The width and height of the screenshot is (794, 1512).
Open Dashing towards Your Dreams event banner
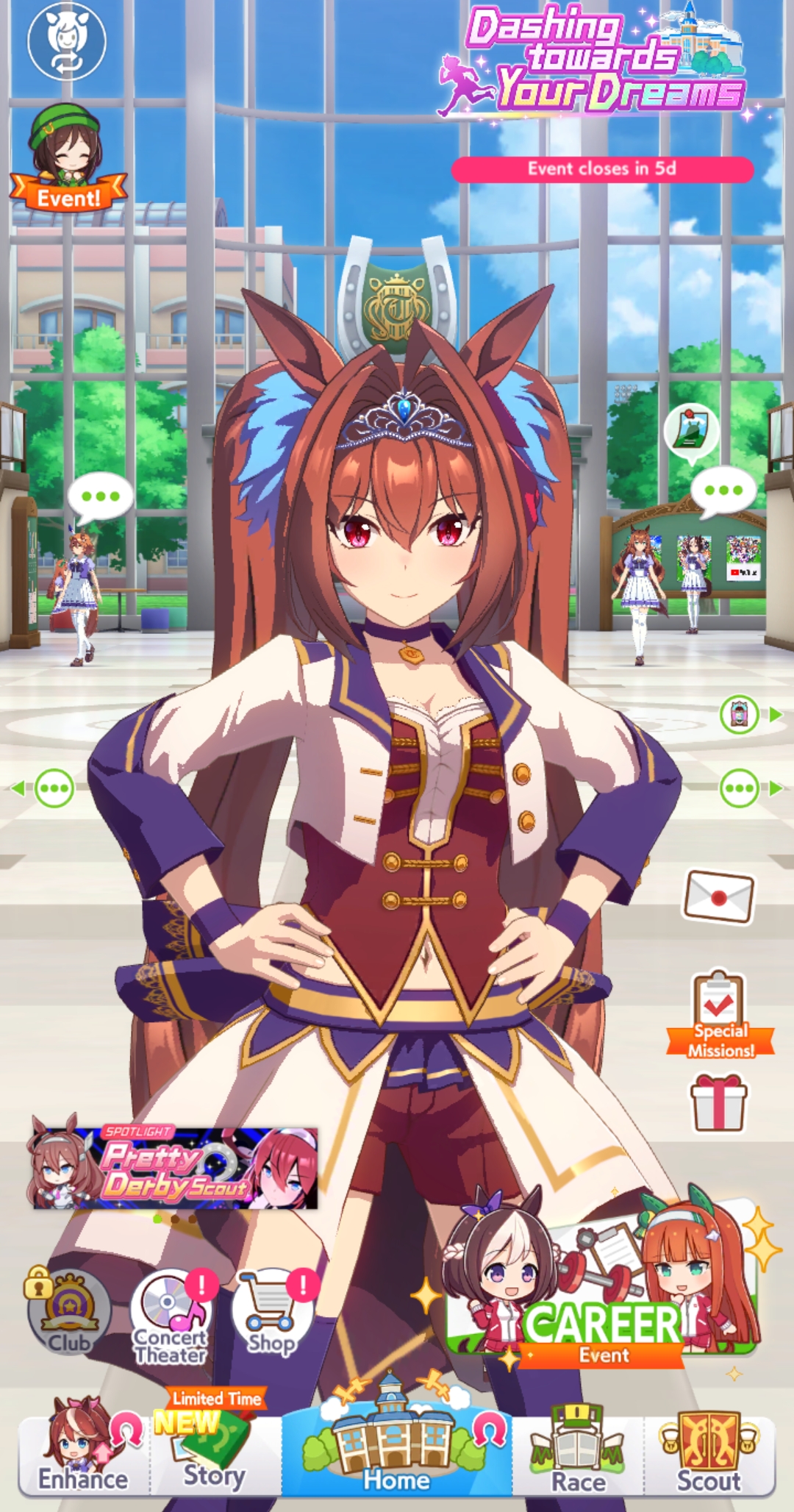[x=597, y=62]
